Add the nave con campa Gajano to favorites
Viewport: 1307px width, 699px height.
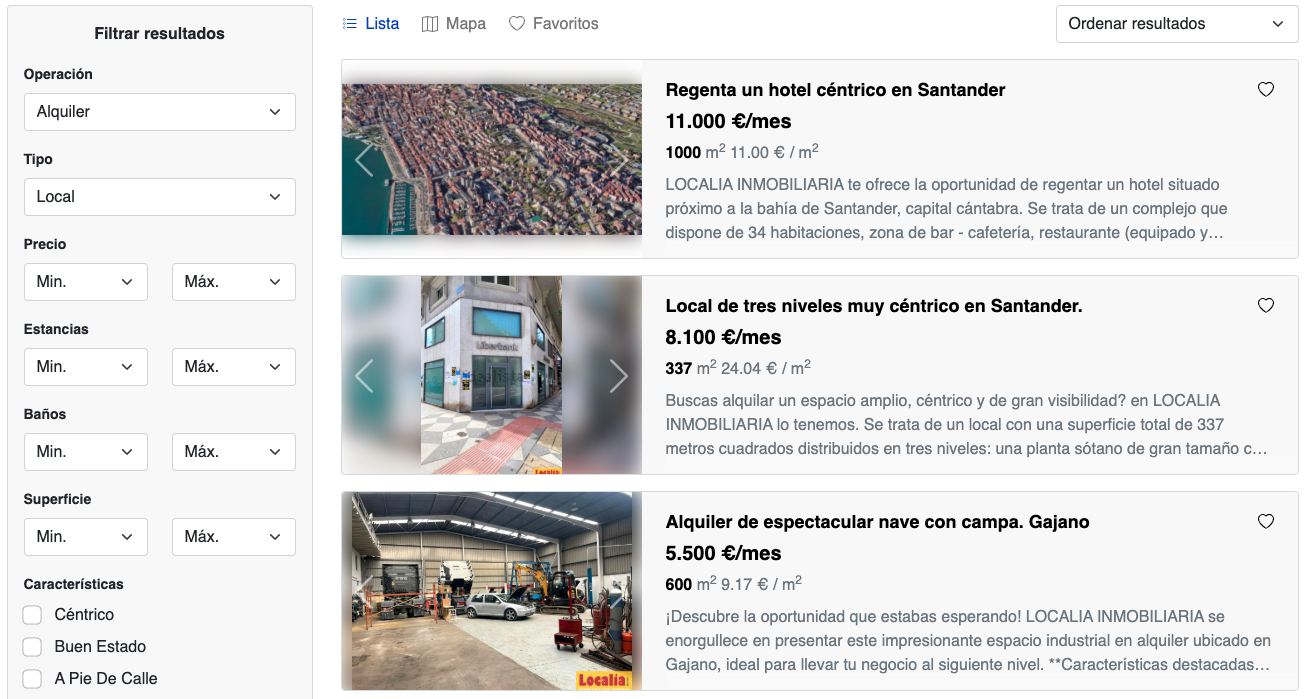click(1266, 522)
